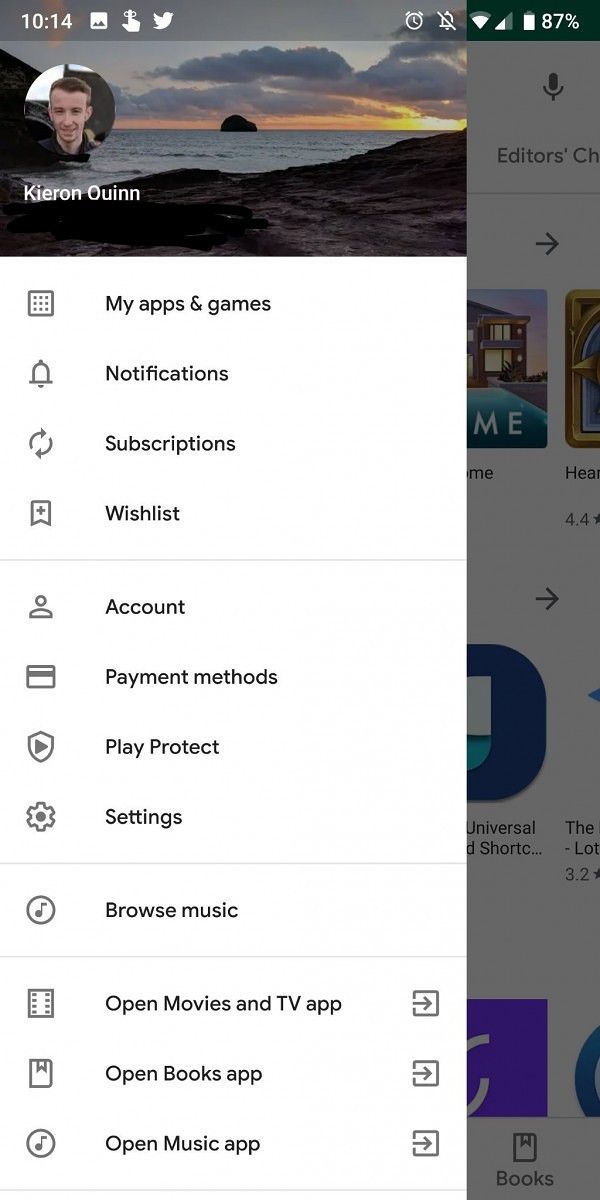Select Browse music
Screen dimensions: 600x1200
pos(233,910)
